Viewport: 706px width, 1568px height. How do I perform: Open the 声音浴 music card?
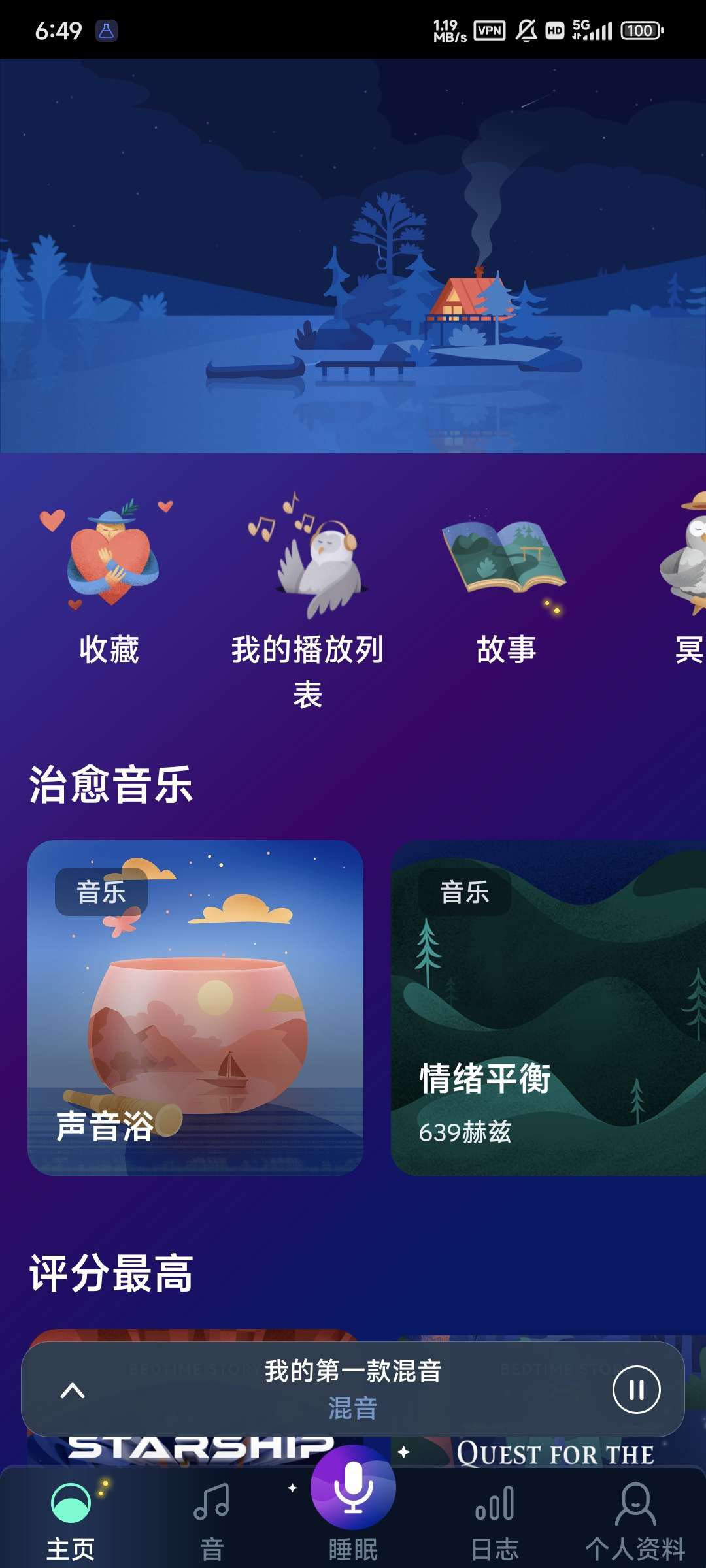click(195, 1007)
